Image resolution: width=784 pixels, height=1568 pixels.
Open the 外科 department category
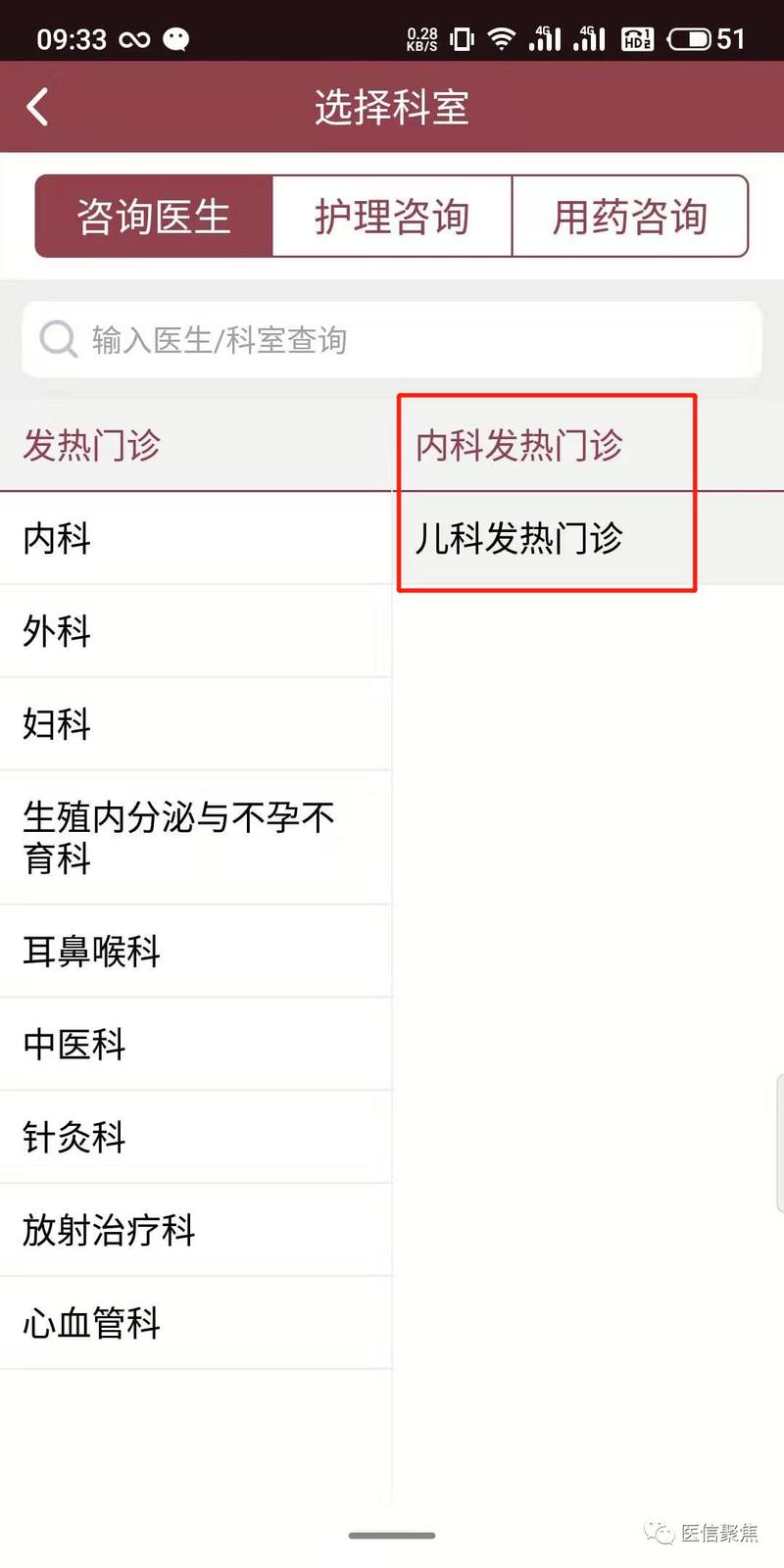196,631
